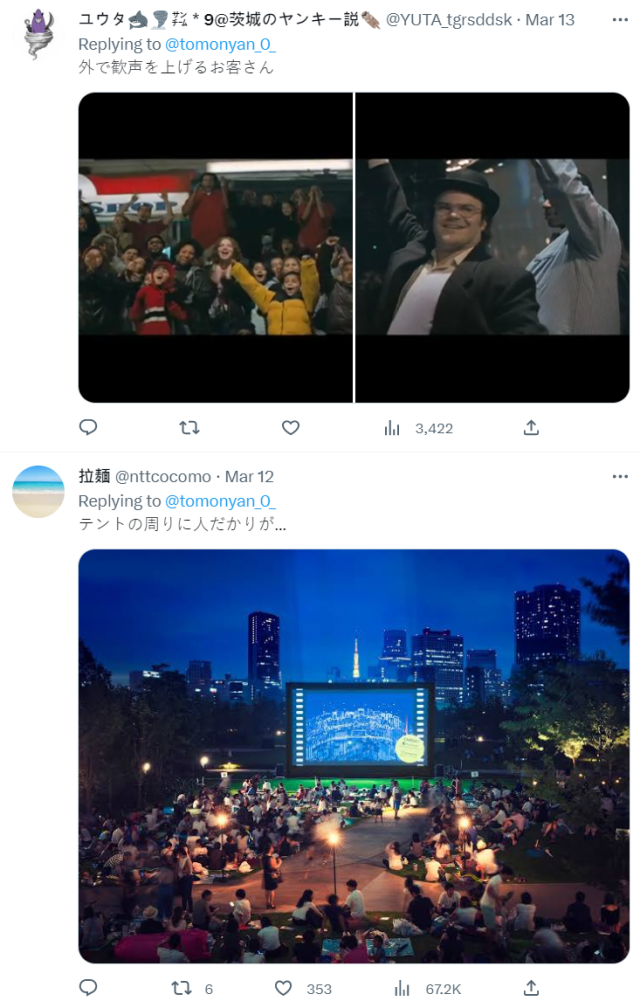Like 拉麺's tweet with 353 likes

pos(290,988)
